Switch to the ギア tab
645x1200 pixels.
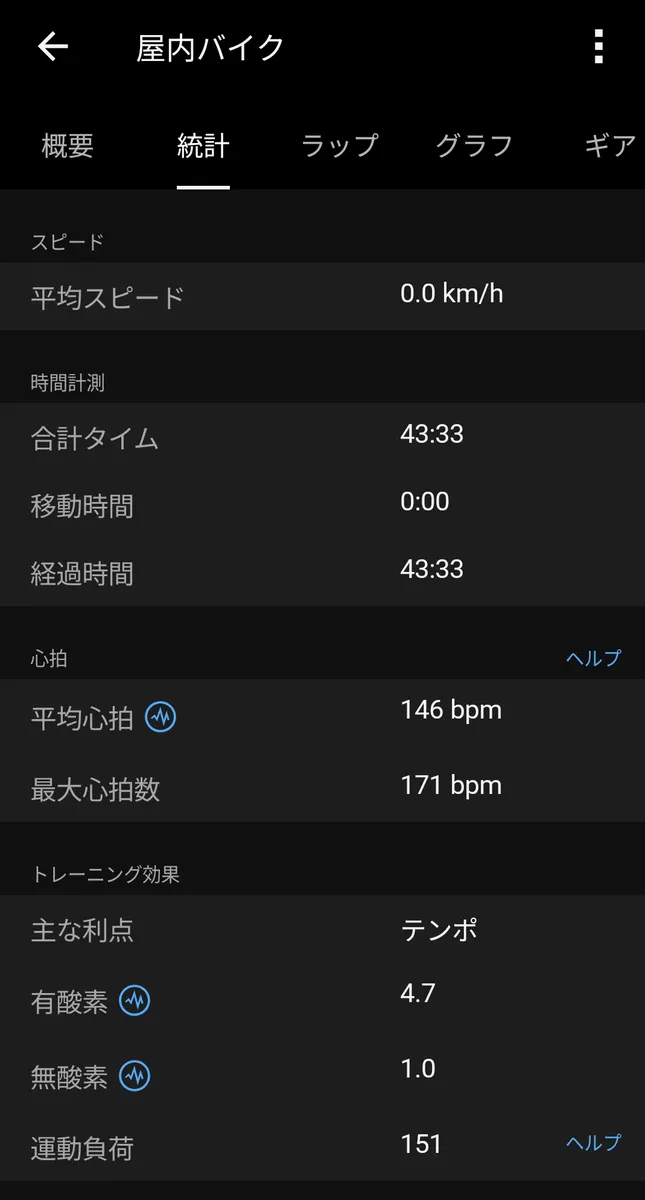click(x=610, y=146)
